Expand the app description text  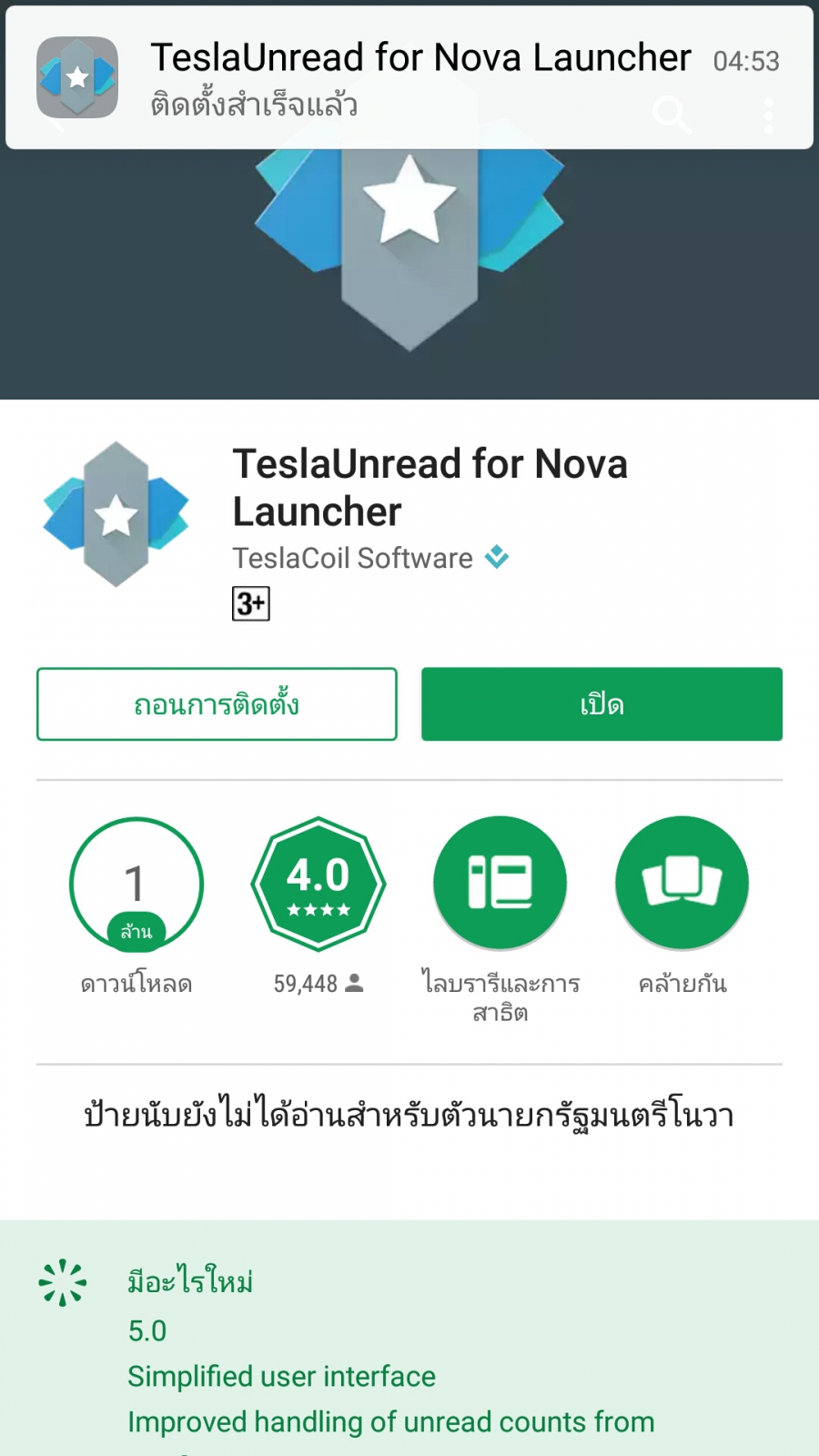click(x=409, y=1115)
